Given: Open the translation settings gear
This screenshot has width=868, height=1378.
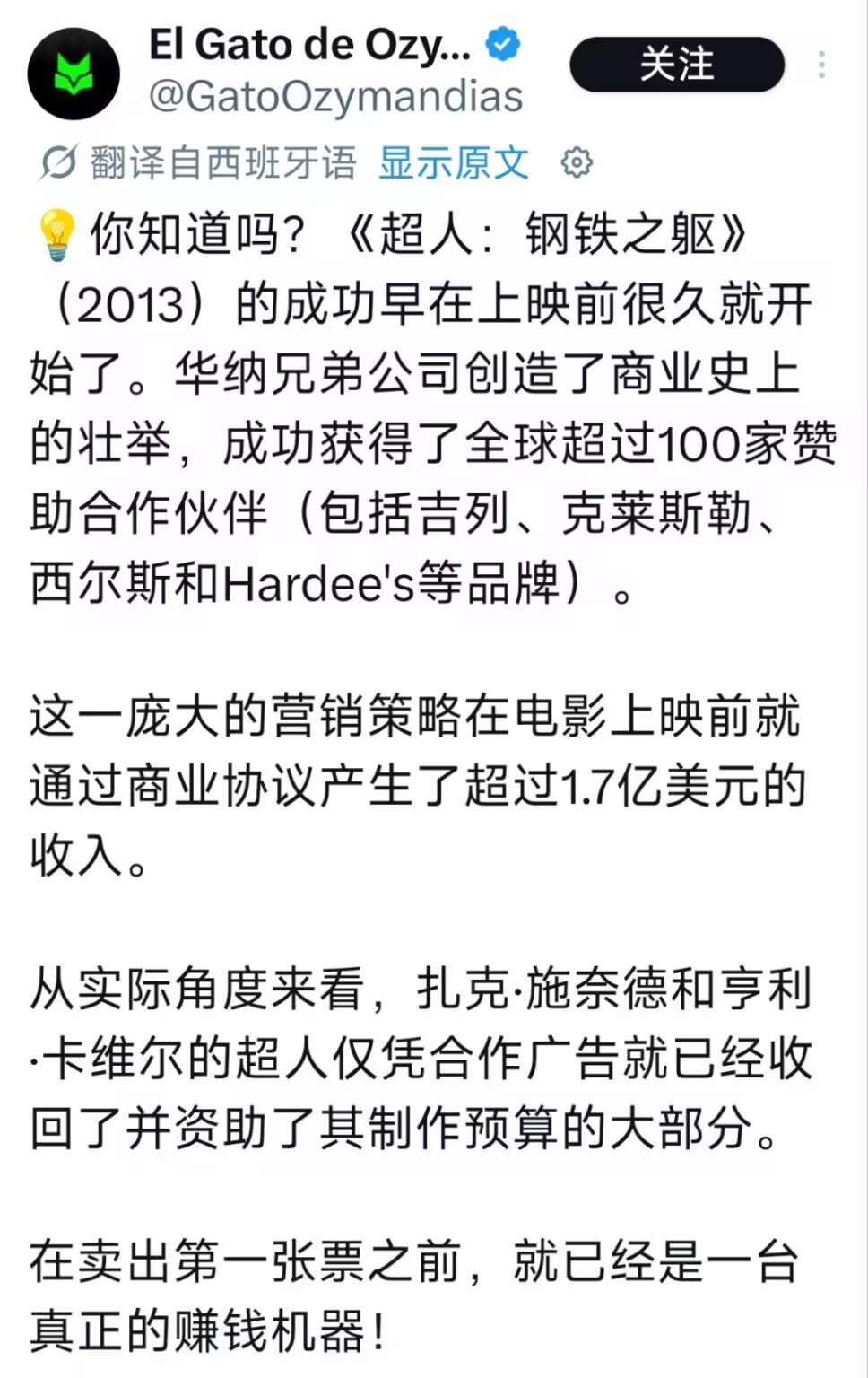Looking at the screenshot, I should [x=577, y=163].
